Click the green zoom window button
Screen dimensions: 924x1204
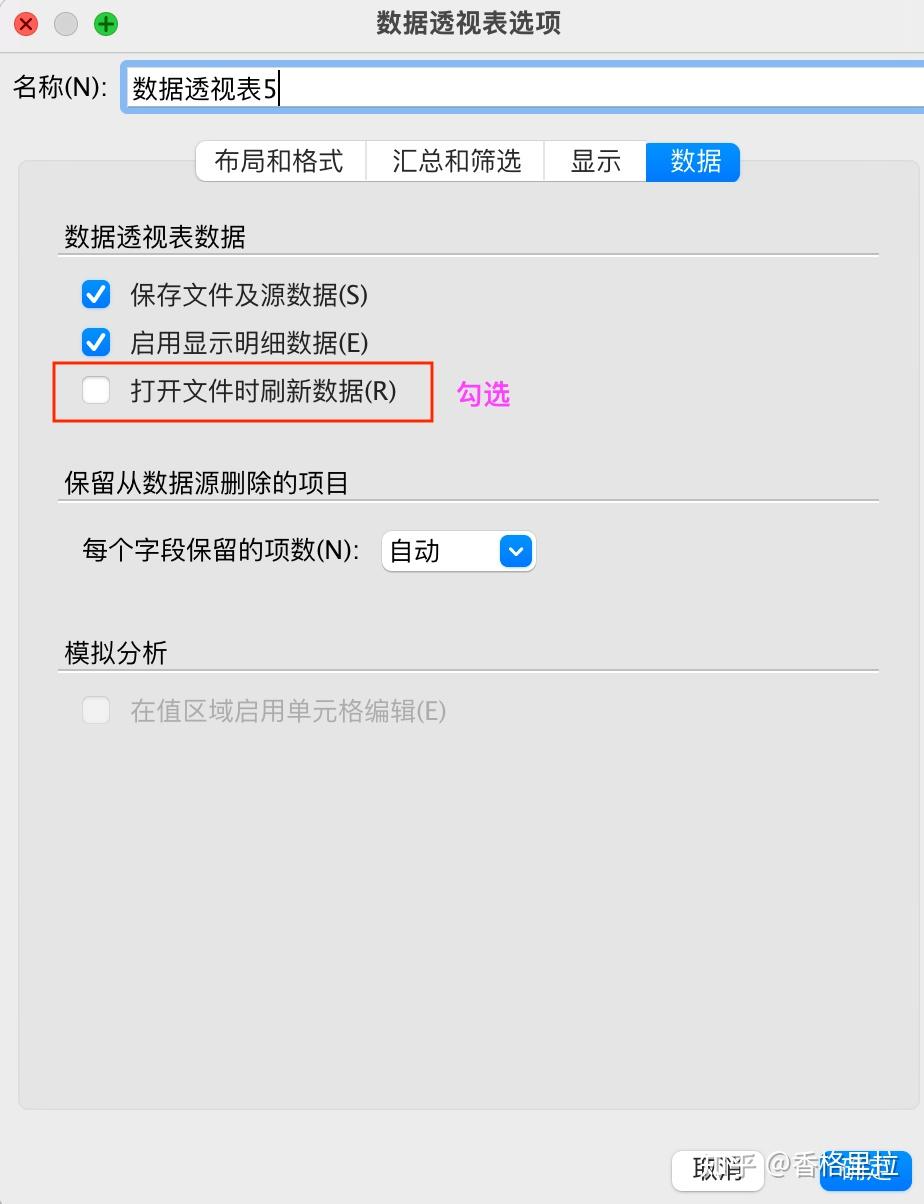click(x=106, y=24)
